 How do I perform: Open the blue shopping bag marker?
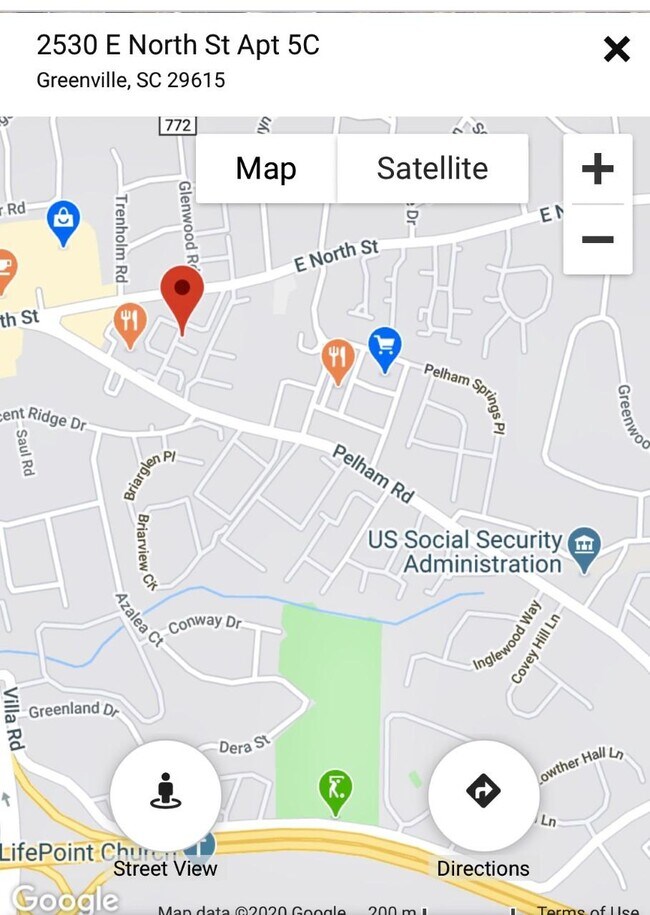[x=63, y=220]
